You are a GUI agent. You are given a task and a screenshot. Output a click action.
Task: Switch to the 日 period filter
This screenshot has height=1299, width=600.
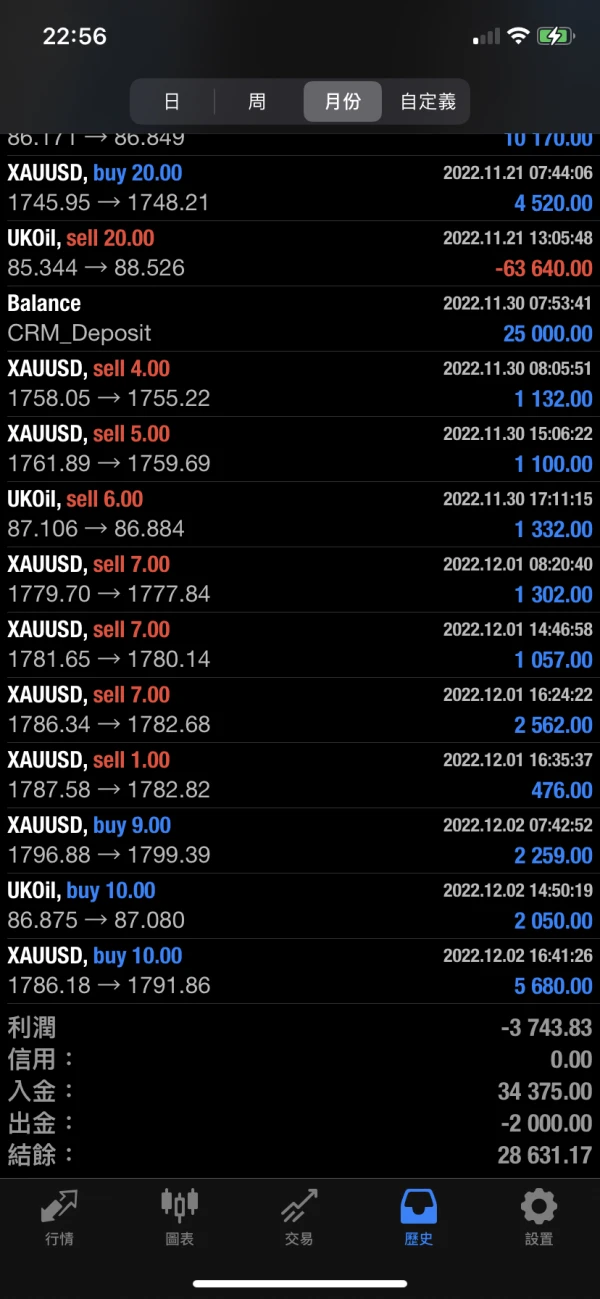point(172,101)
